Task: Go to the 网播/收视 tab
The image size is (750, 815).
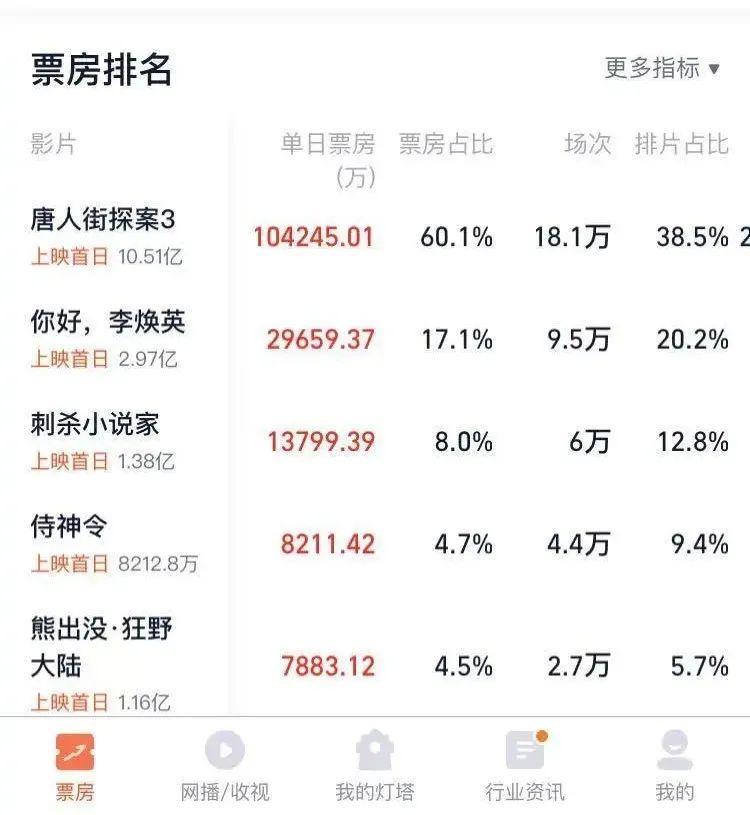Action: (x=225, y=767)
